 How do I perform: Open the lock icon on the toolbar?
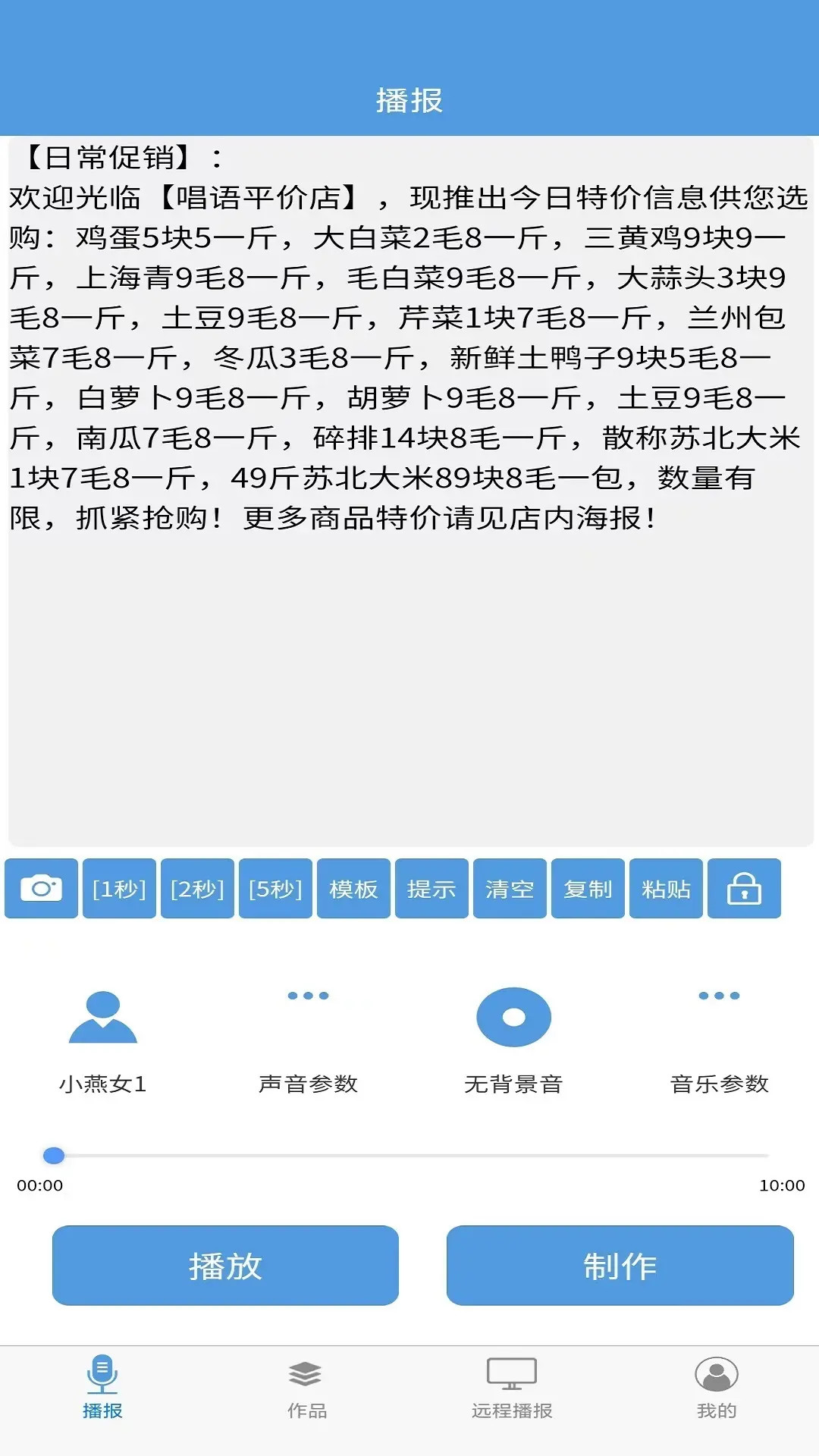pyautogui.click(x=744, y=888)
